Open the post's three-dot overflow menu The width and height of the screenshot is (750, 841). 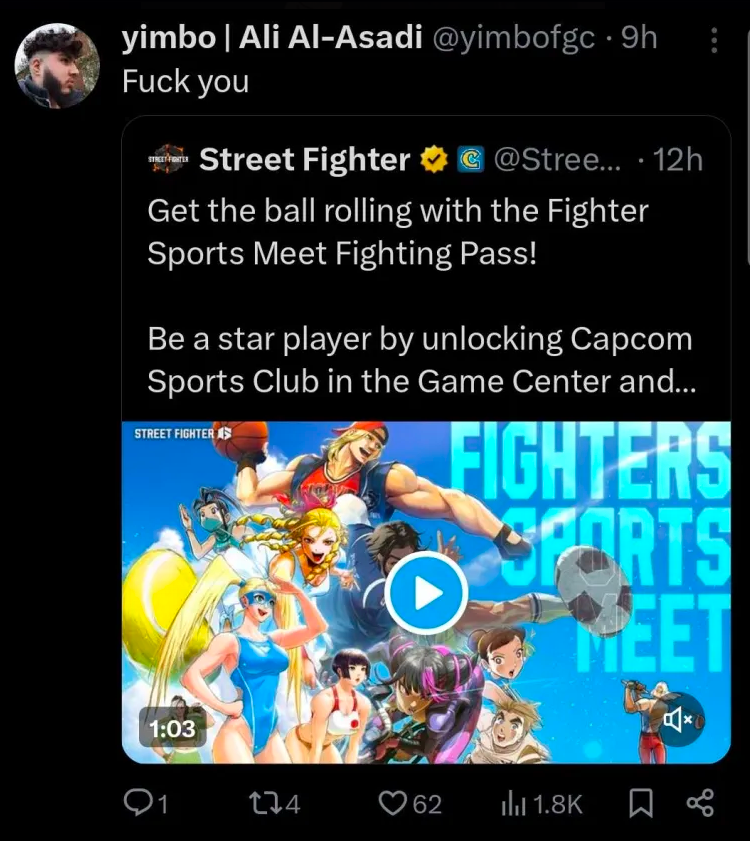(713, 40)
